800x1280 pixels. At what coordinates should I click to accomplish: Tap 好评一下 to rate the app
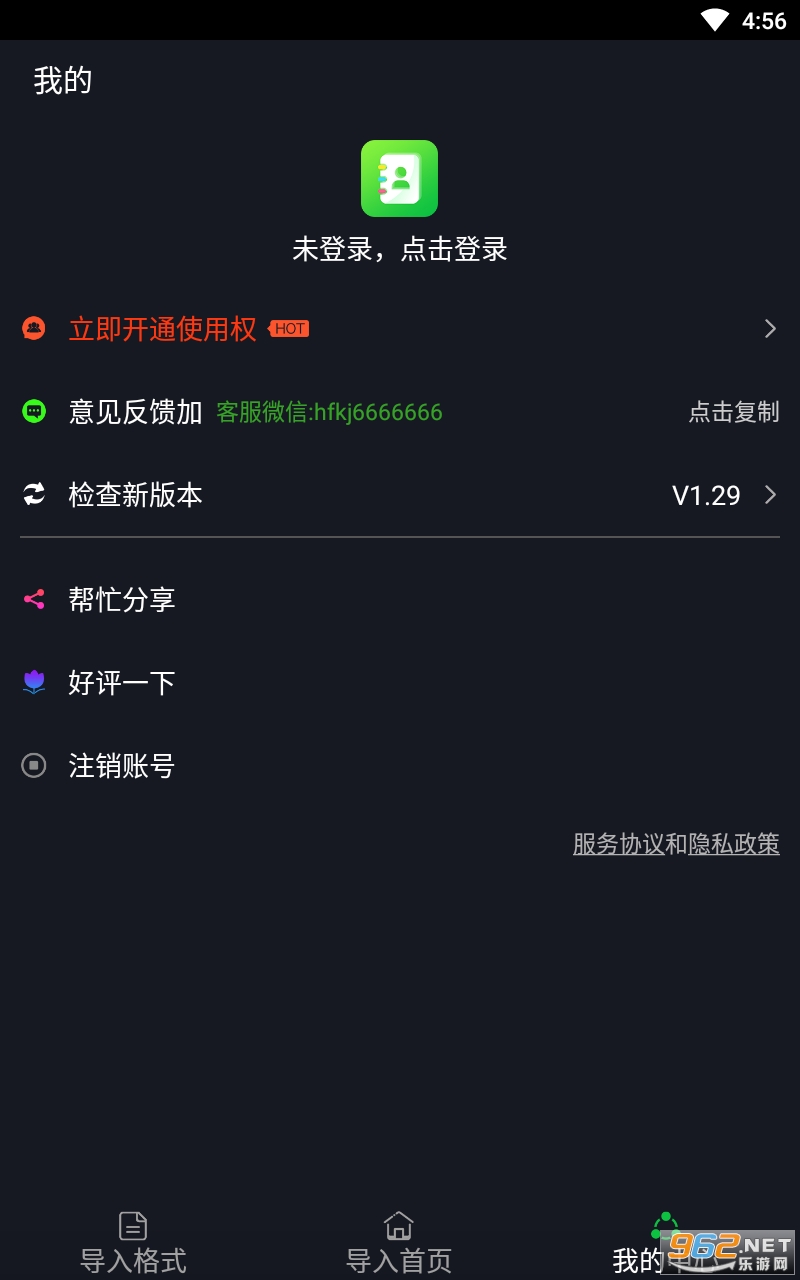click(x=122, y=683)
